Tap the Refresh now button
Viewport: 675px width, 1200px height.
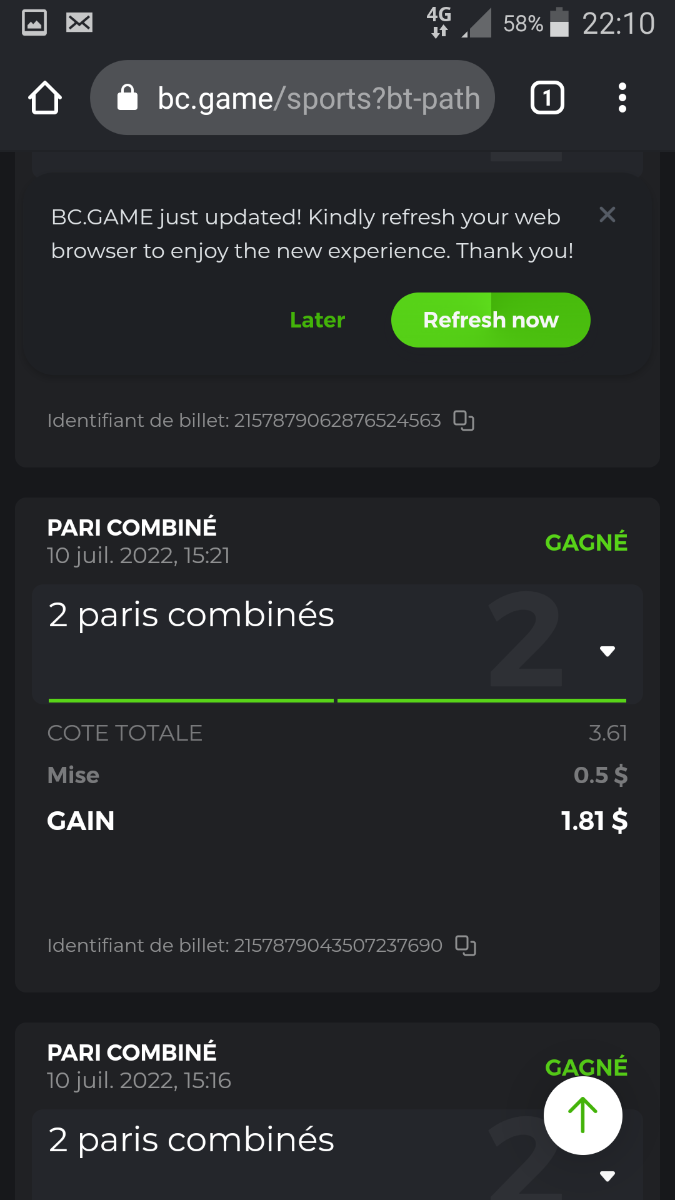click(x=490, y=320)
